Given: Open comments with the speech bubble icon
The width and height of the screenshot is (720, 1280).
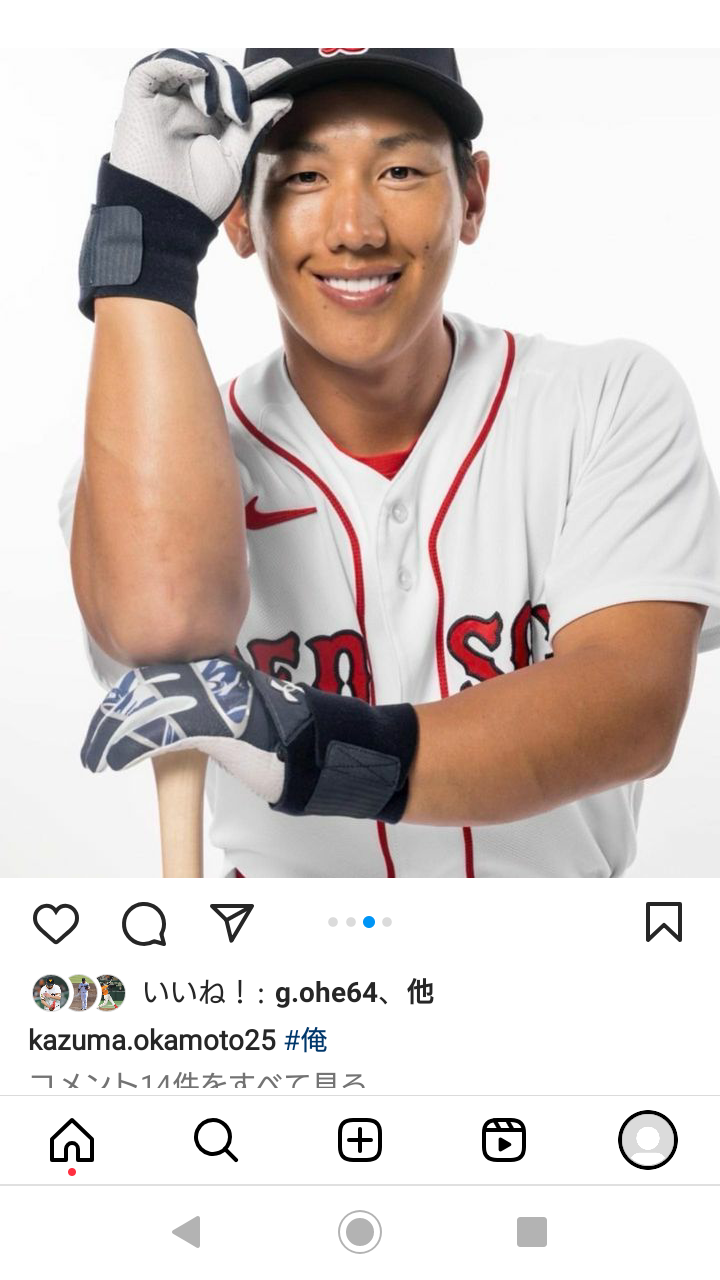Looking at the screenshot, I should [144, 923].
